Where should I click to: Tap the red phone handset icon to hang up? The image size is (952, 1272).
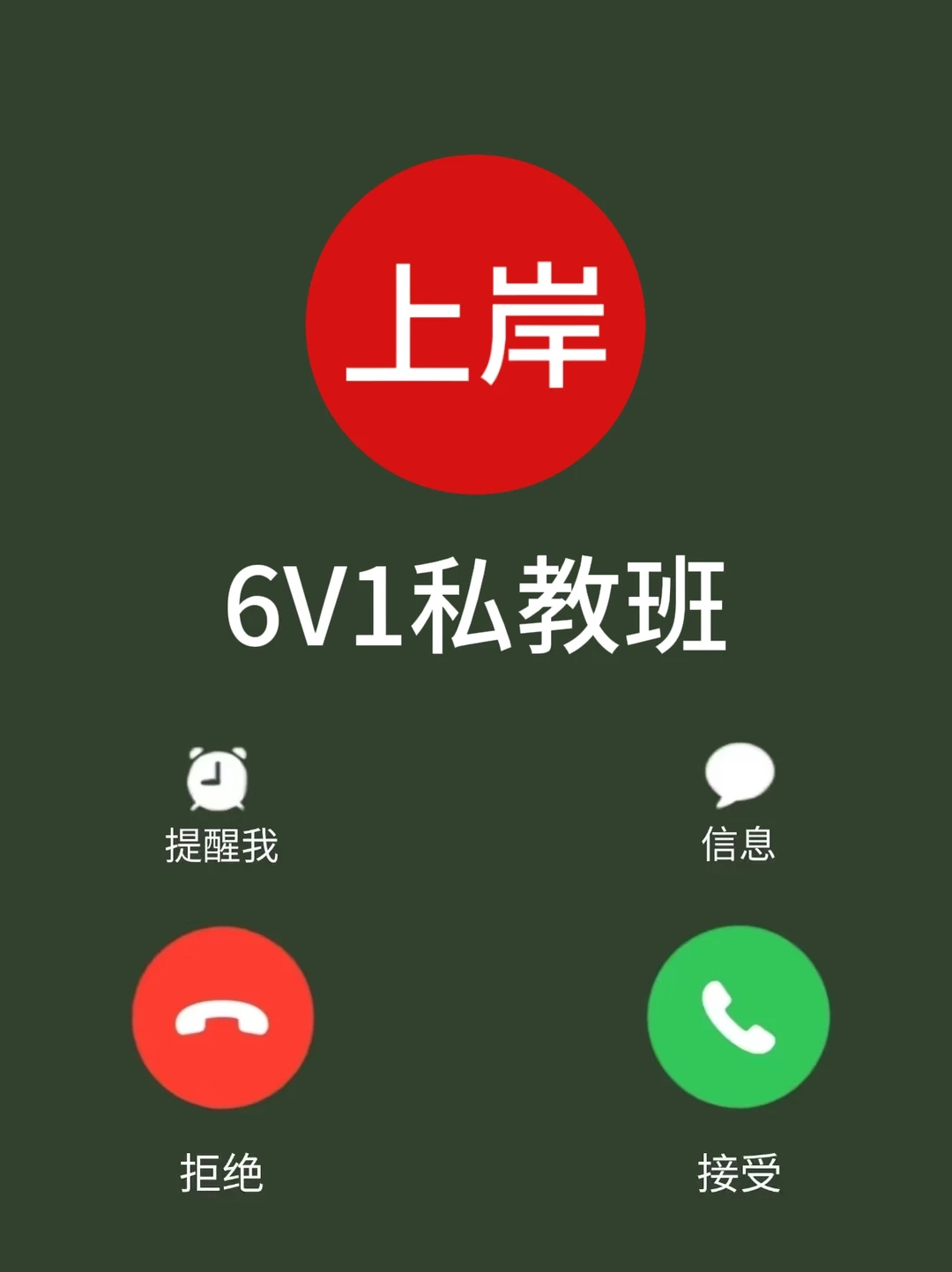[x=224, y=1016]
